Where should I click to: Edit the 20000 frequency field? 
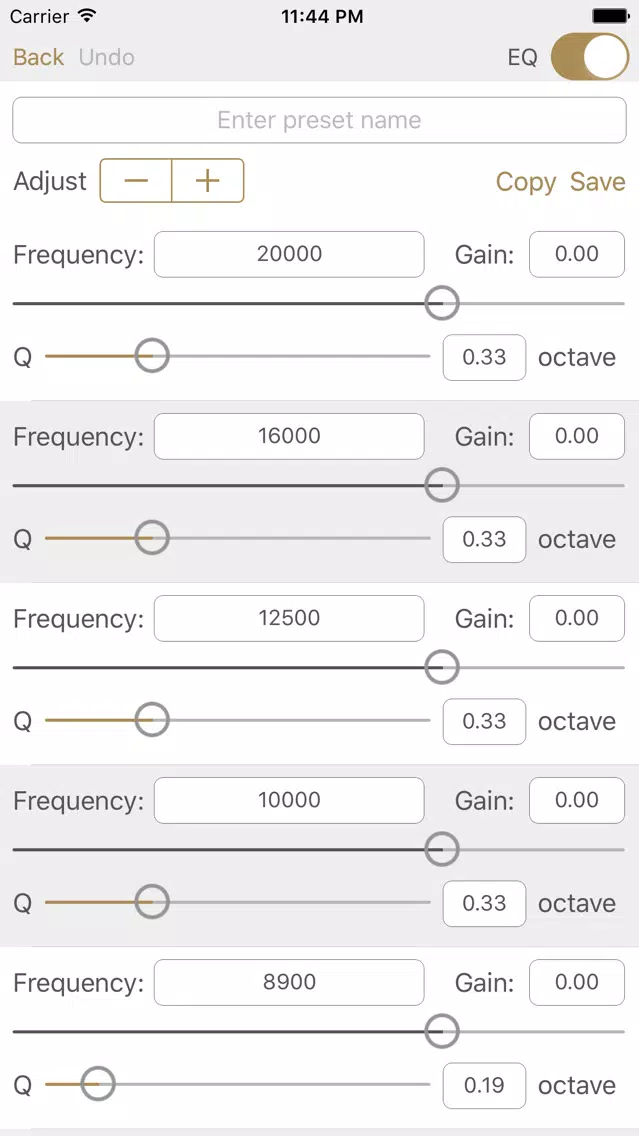289,254
